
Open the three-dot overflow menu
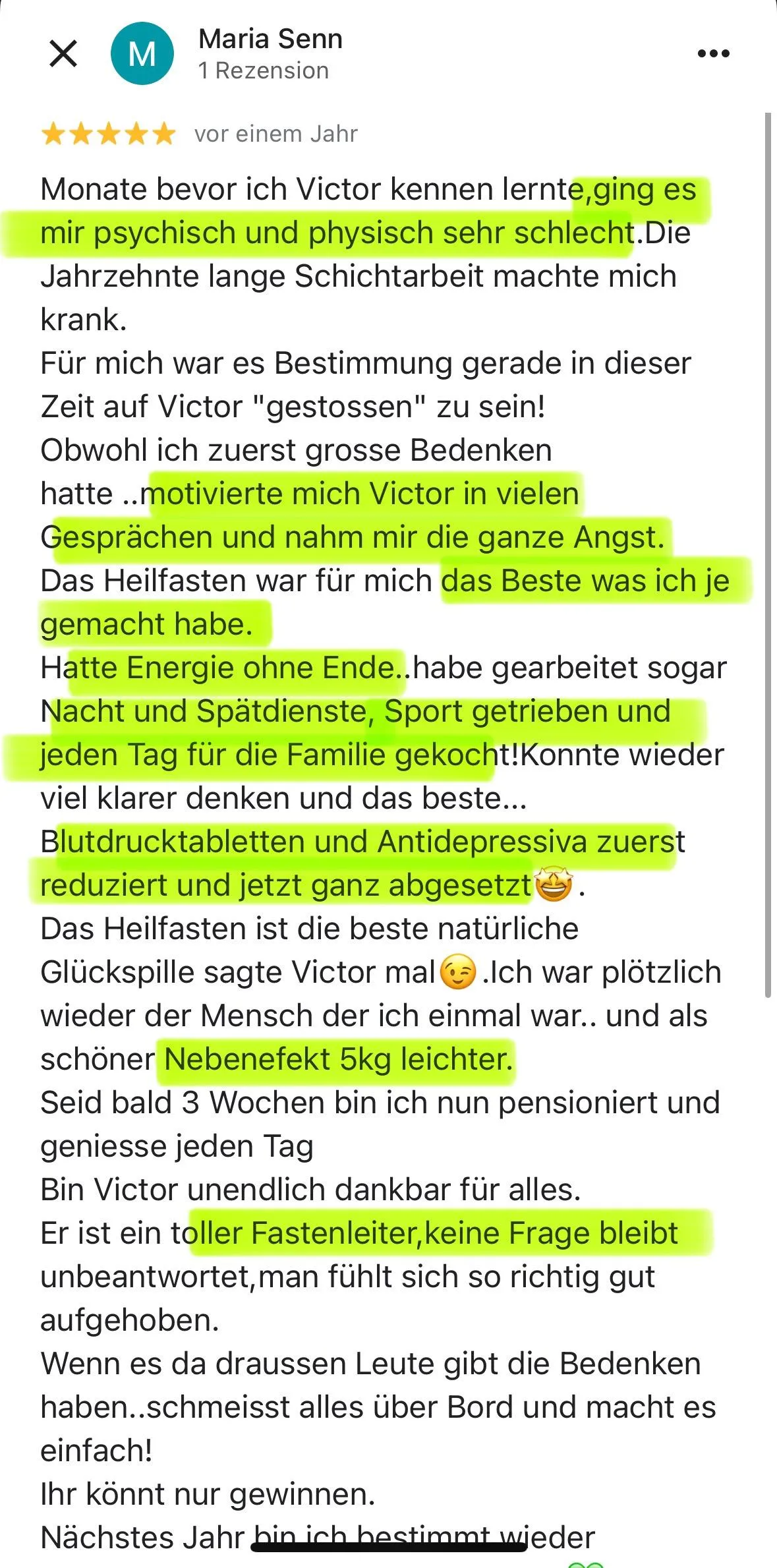tap(713, 53)
